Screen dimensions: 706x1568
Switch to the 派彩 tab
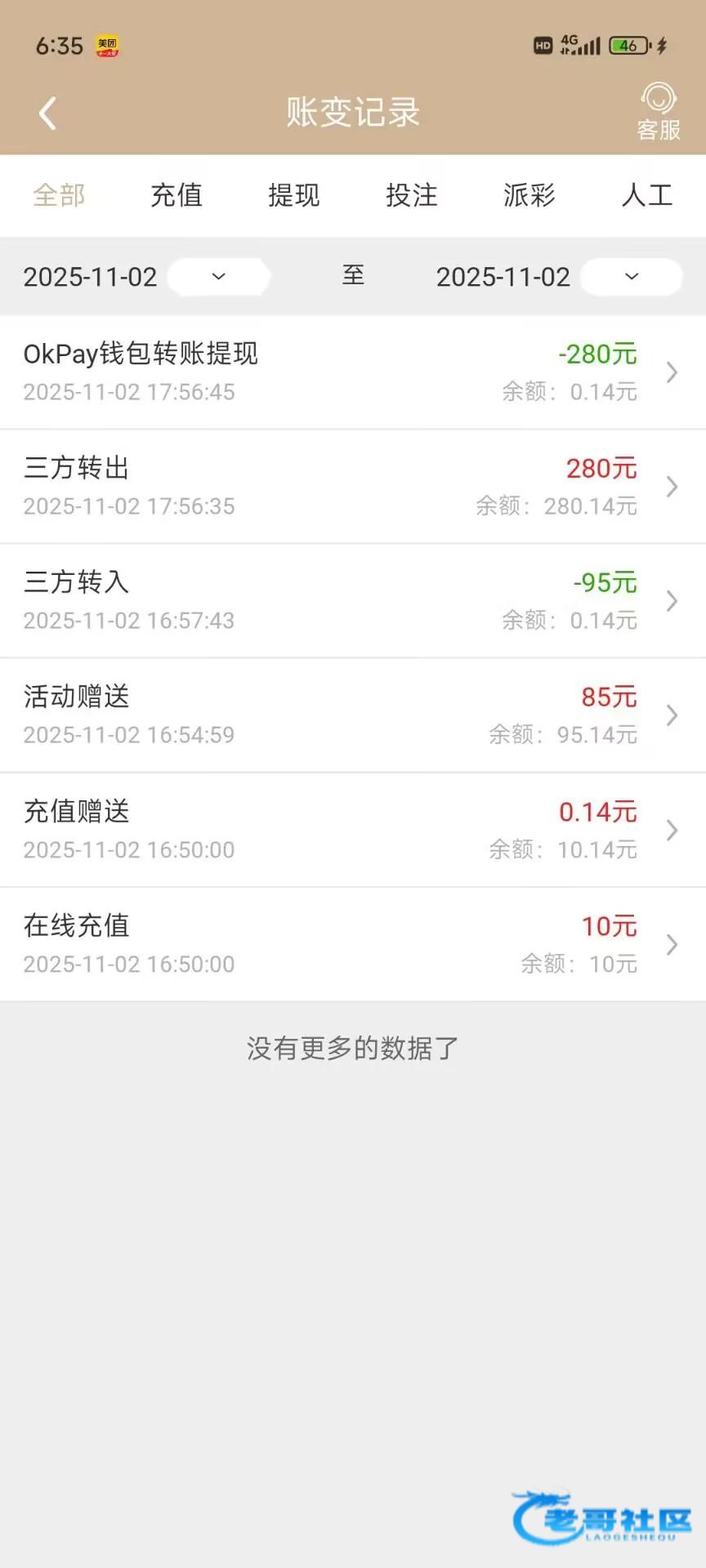[x=529, y=195]
